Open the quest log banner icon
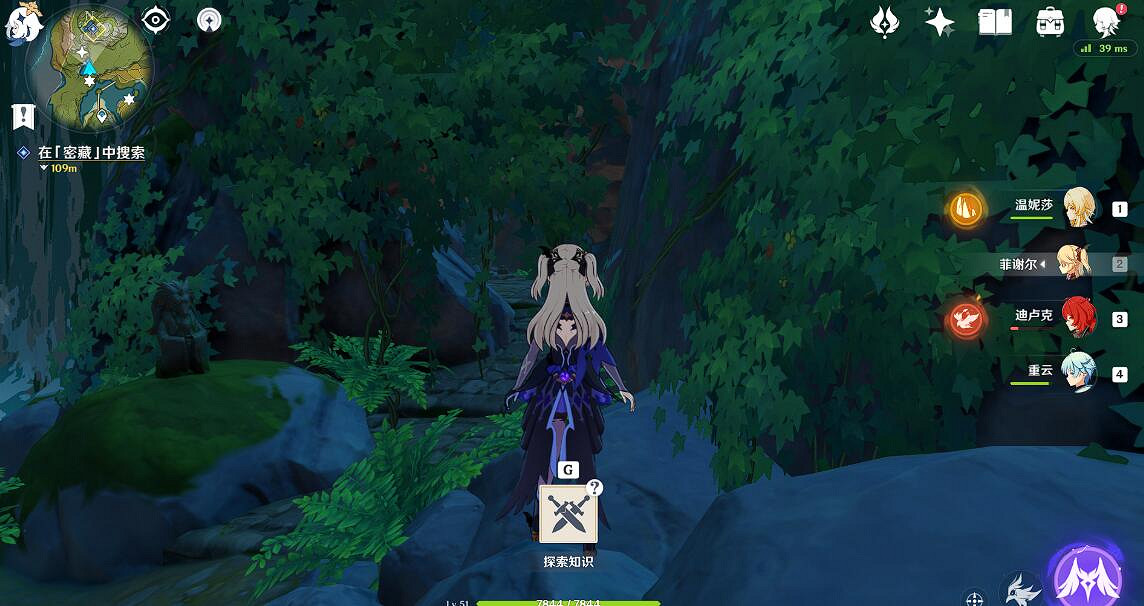Viewport: 1144px width, 606px height. click(x=23, y=116)
